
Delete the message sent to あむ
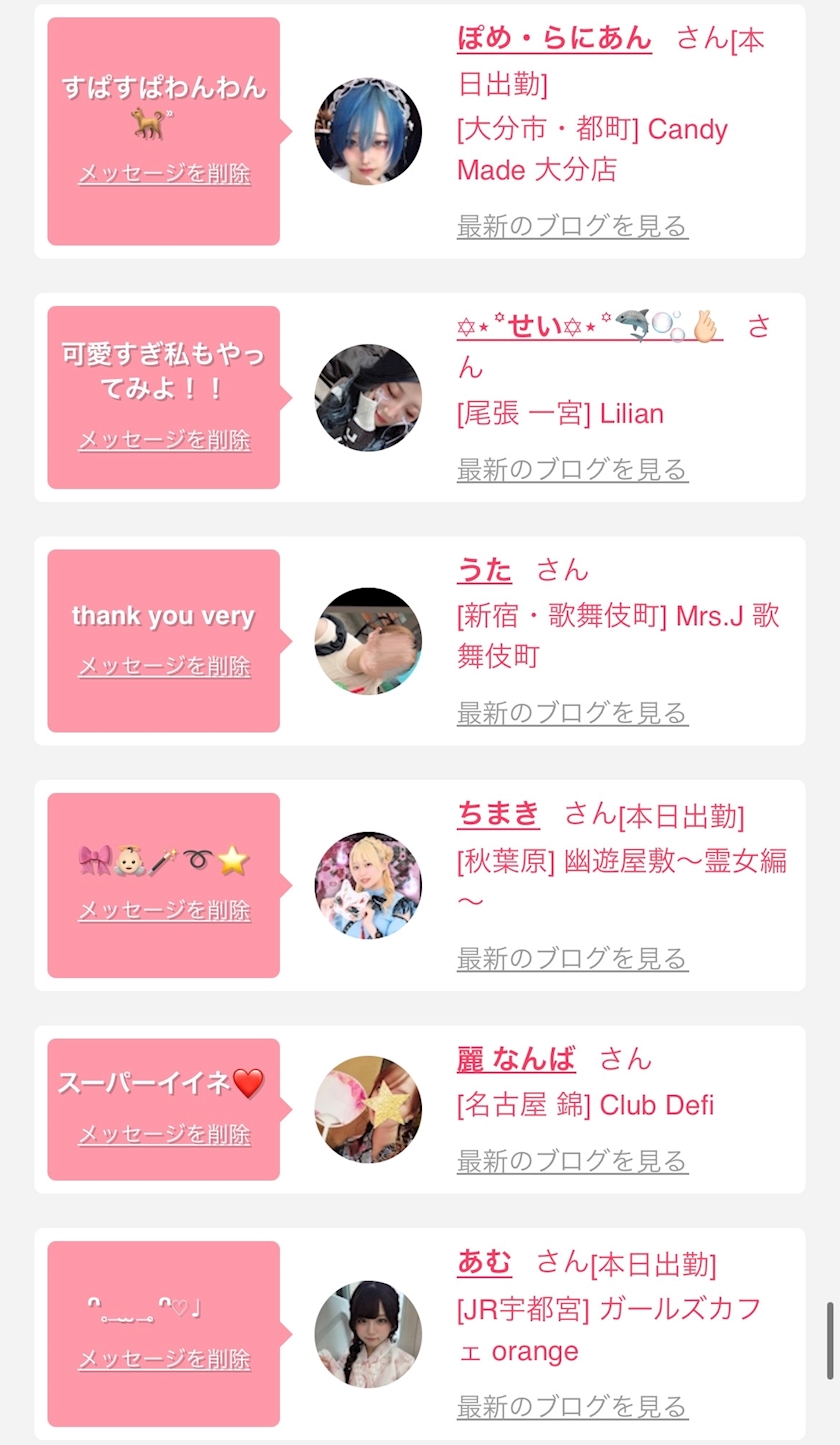point(164,1359)
